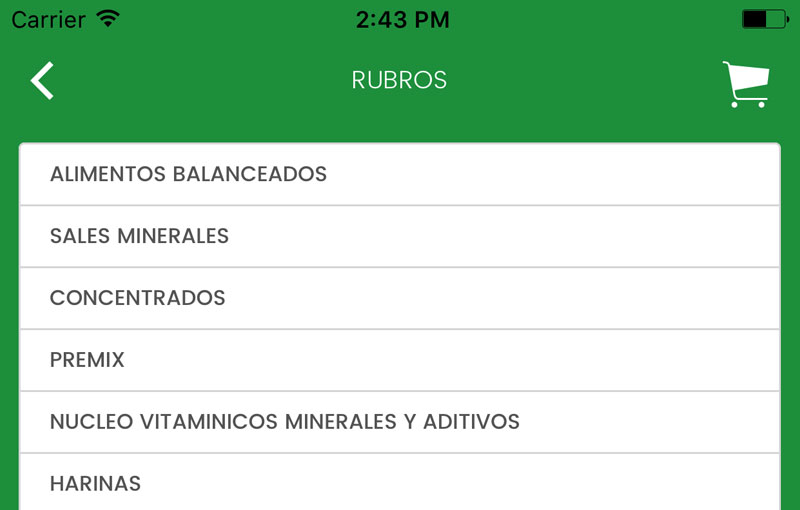800x510 pixels.
Task: Open the Alimentos Balanceados category
Action: pyautogui.click(x=399, y=175)
